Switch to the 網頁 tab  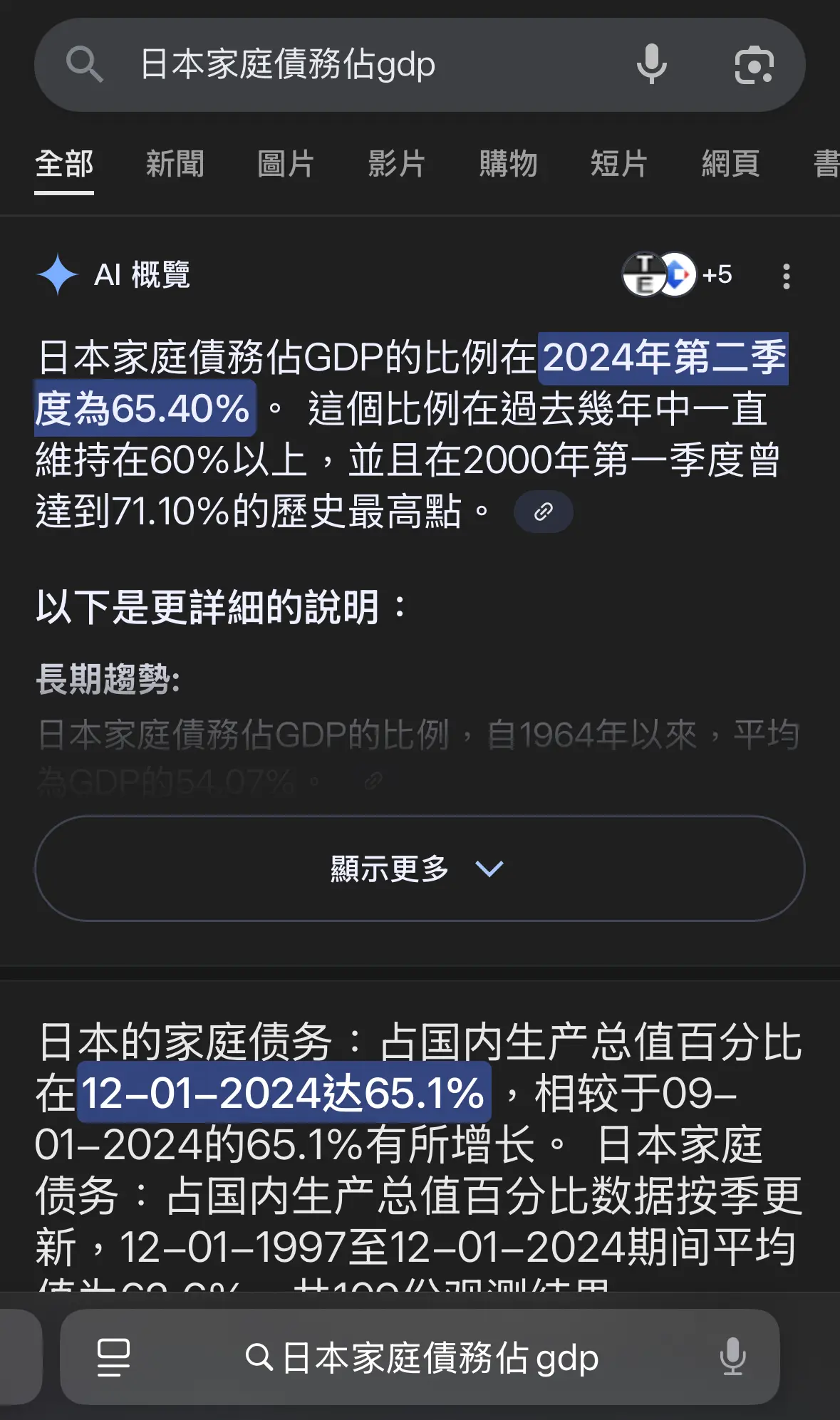pyautogui.click(x=730, y=164)
